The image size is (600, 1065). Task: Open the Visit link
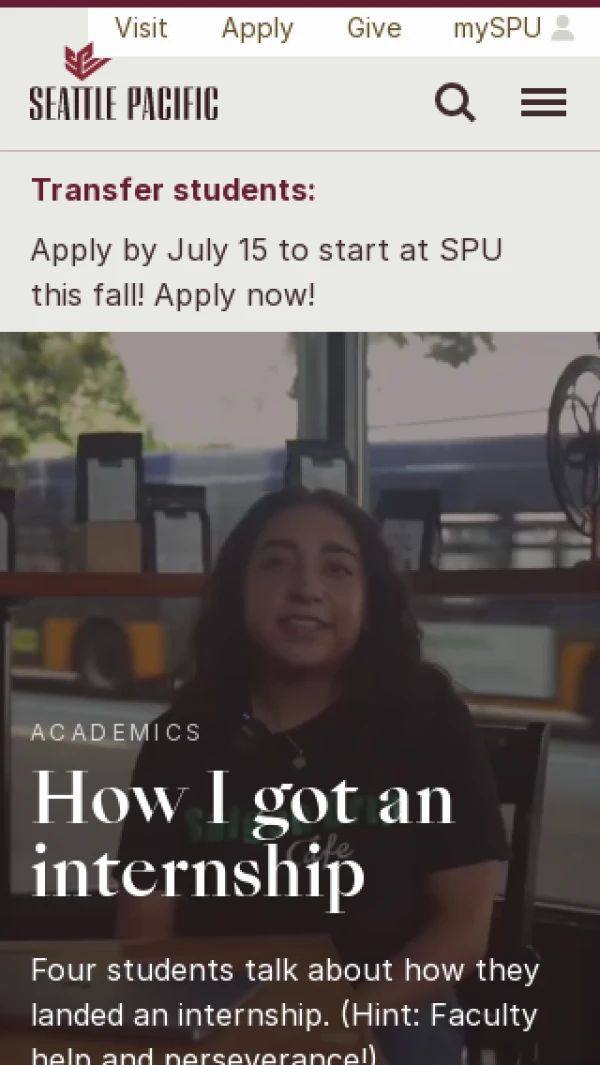[141, 29]
